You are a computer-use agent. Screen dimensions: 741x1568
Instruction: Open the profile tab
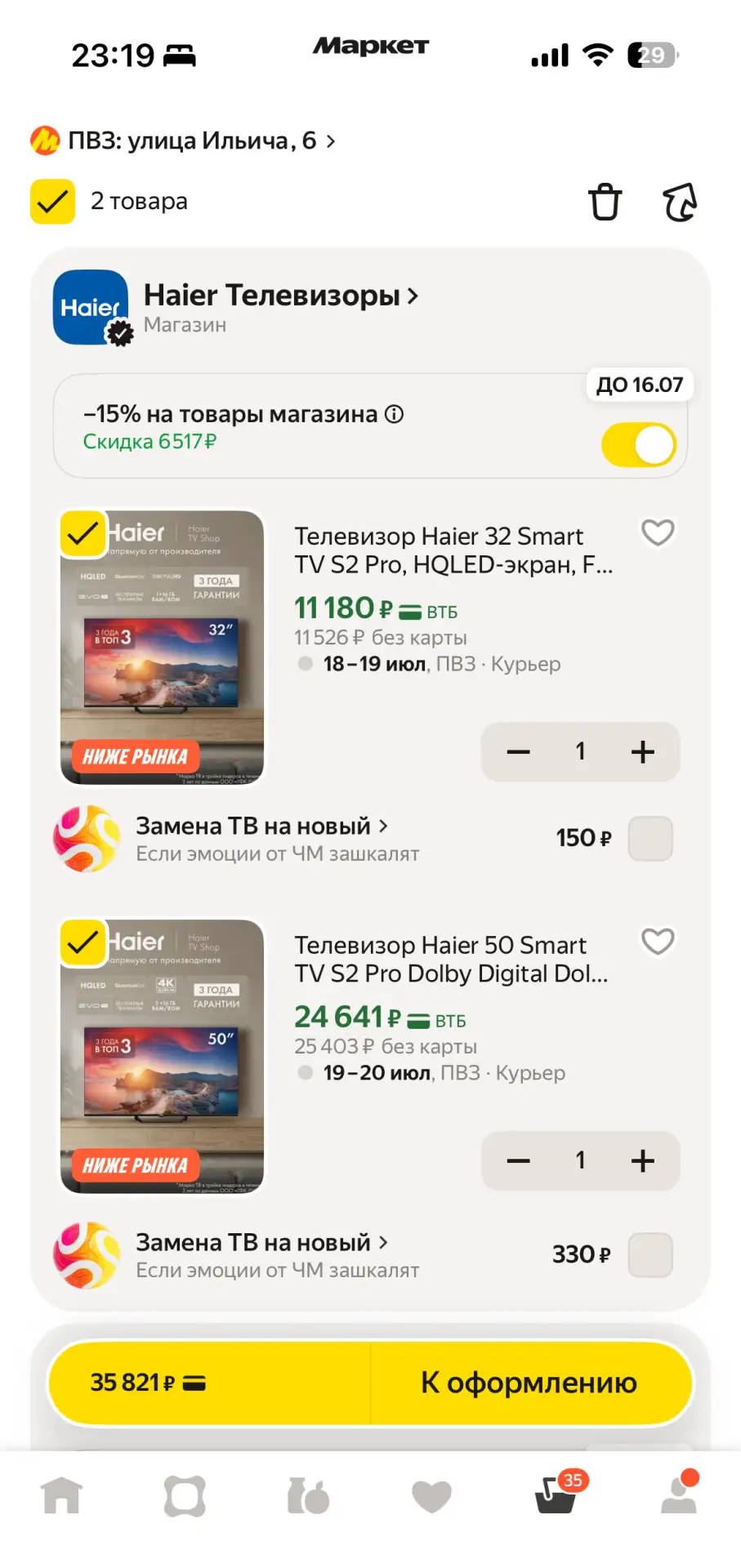pyautogui.click(x=679, y=1494)
